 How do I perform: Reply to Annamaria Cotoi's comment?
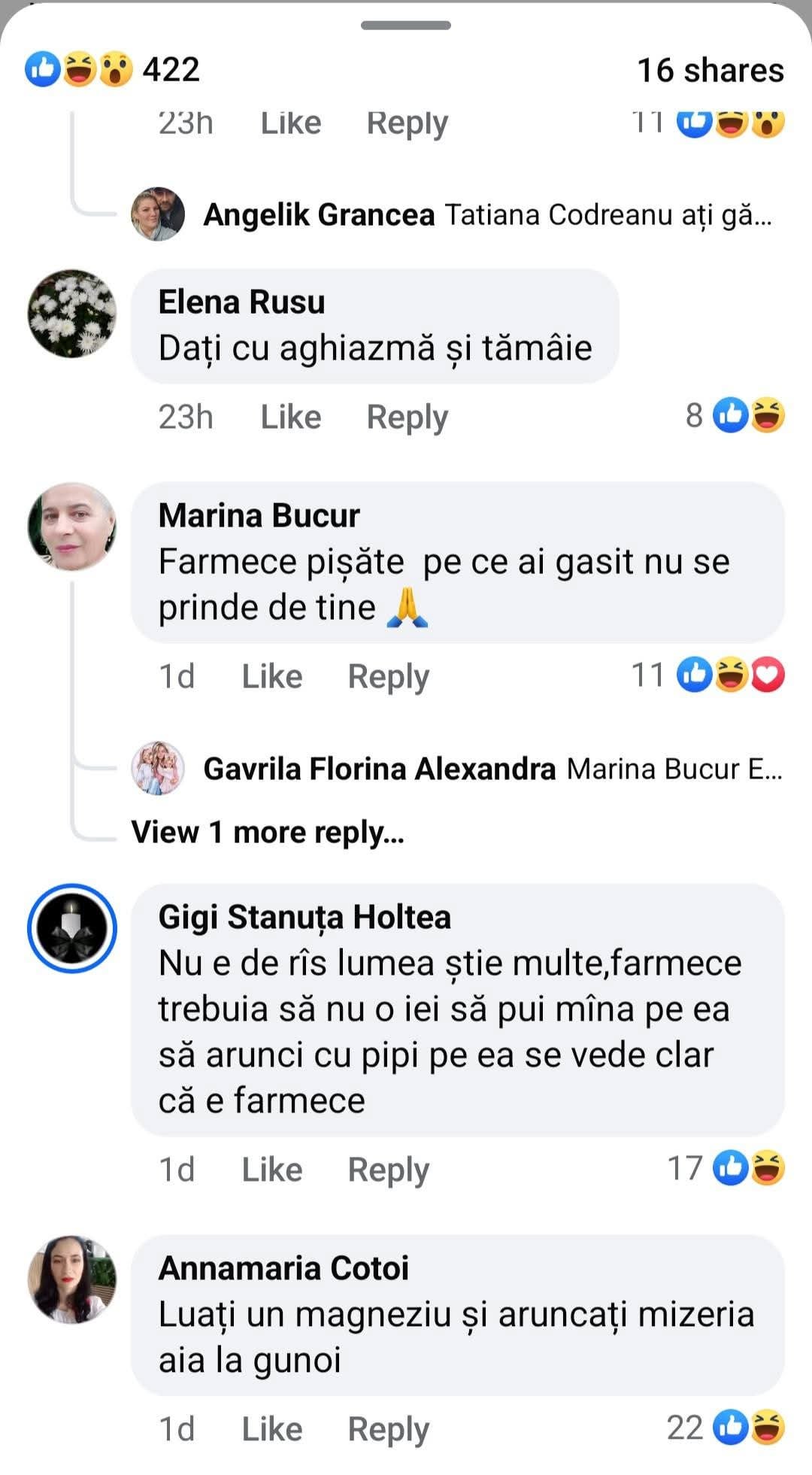pyautogui.click(x=388, y=1429)
